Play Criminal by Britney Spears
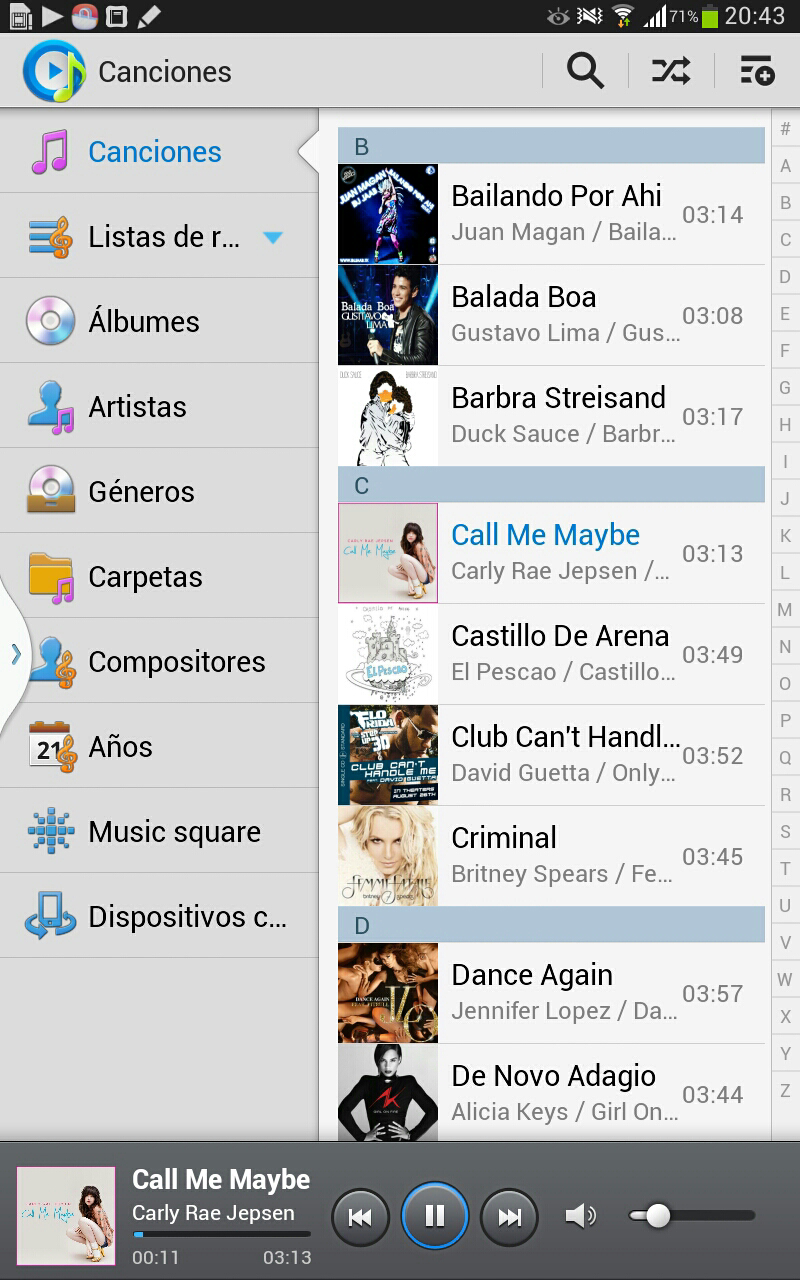This screenshot has height=1280, width=800. (x=556, y=855)
